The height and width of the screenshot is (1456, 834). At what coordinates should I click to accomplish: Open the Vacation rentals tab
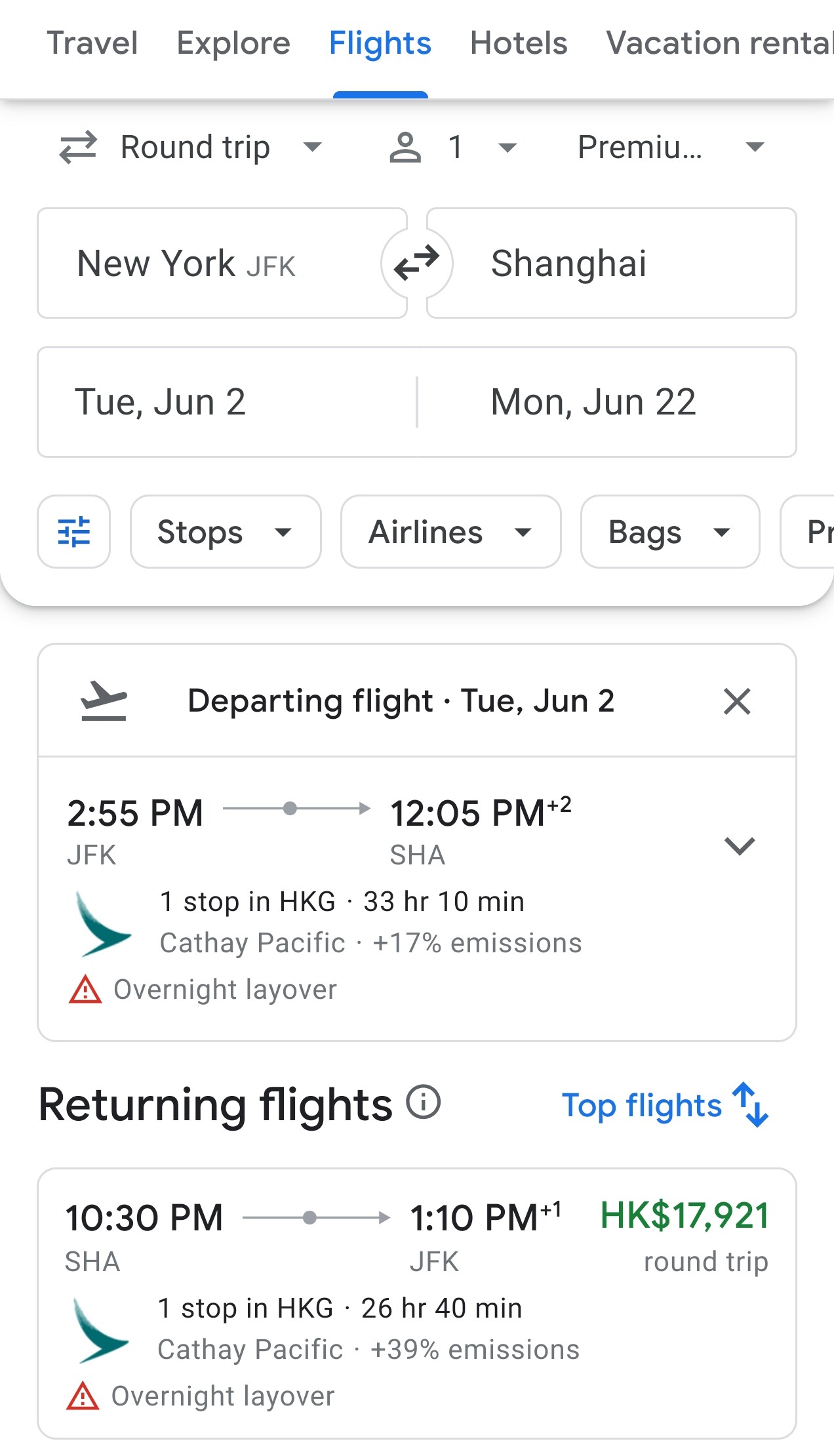pyautogui.click(x=718, y=43)
